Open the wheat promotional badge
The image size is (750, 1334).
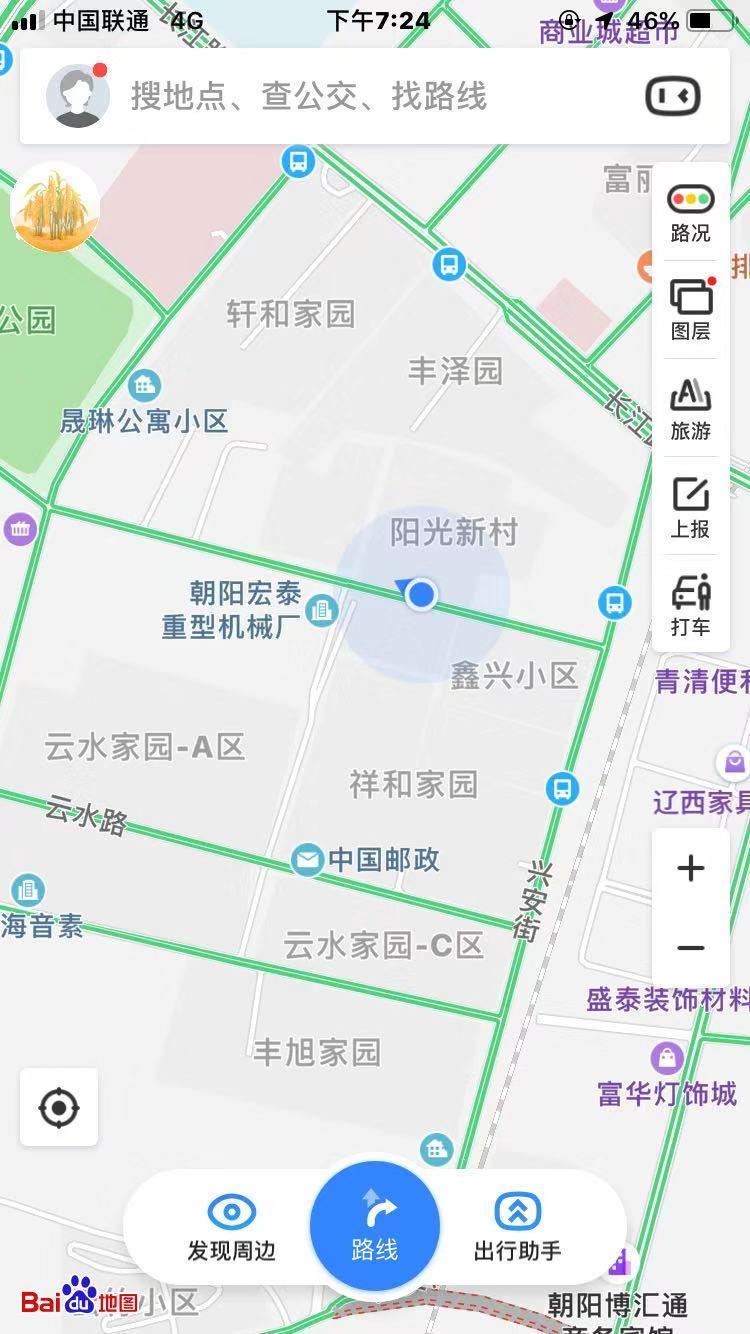coord(55,207)
